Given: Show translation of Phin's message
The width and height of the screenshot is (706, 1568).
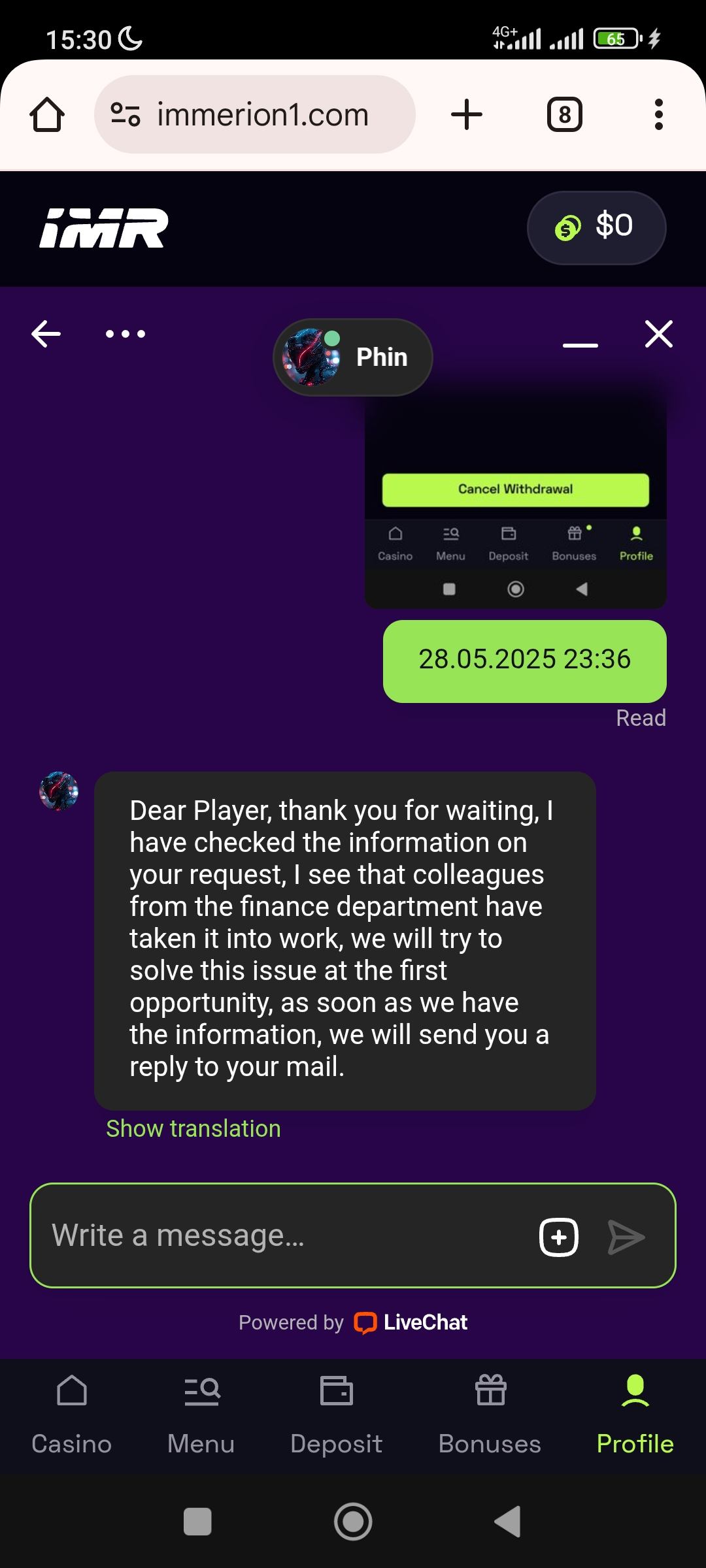Looking at the screenshot, I should (x=193, y=1128).
